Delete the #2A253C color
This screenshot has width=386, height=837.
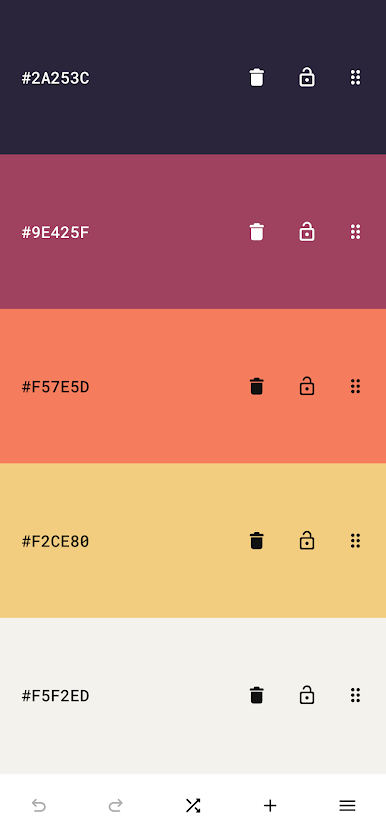[x=257, y=77]
